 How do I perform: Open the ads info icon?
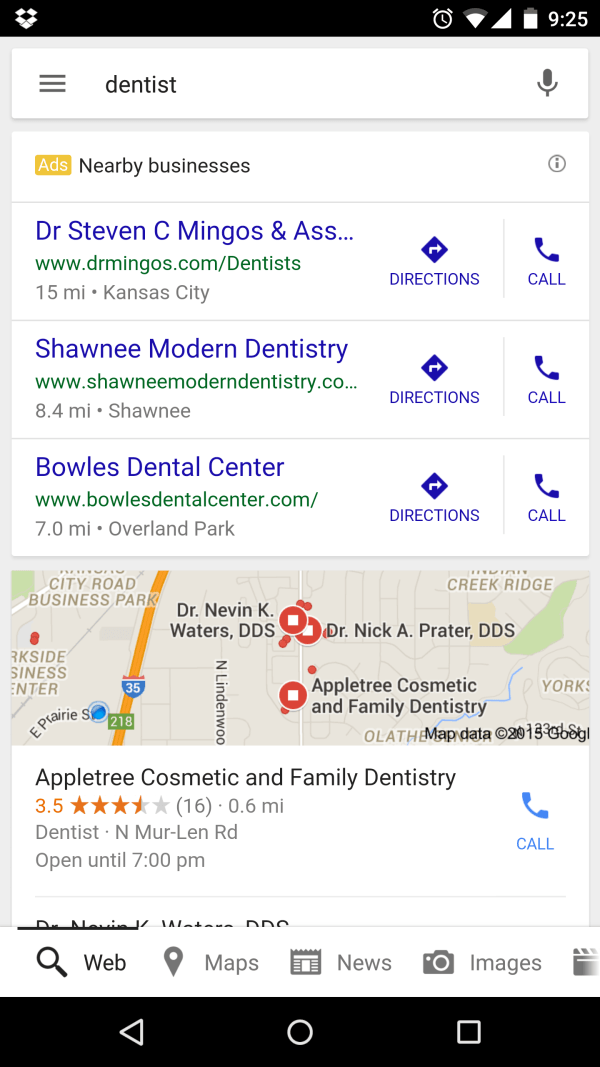[x=557, y=164]
